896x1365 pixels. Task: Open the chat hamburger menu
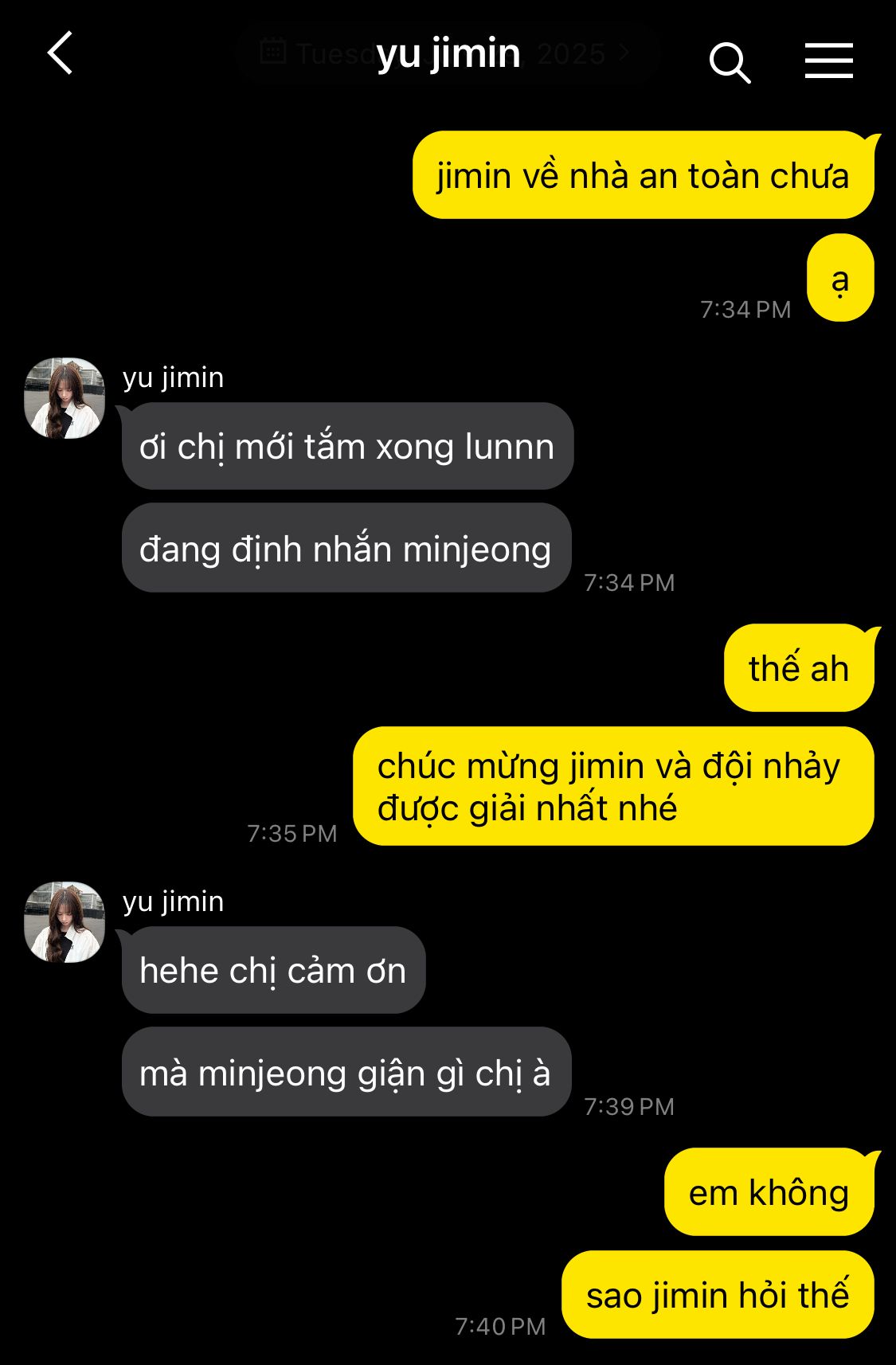828,61
